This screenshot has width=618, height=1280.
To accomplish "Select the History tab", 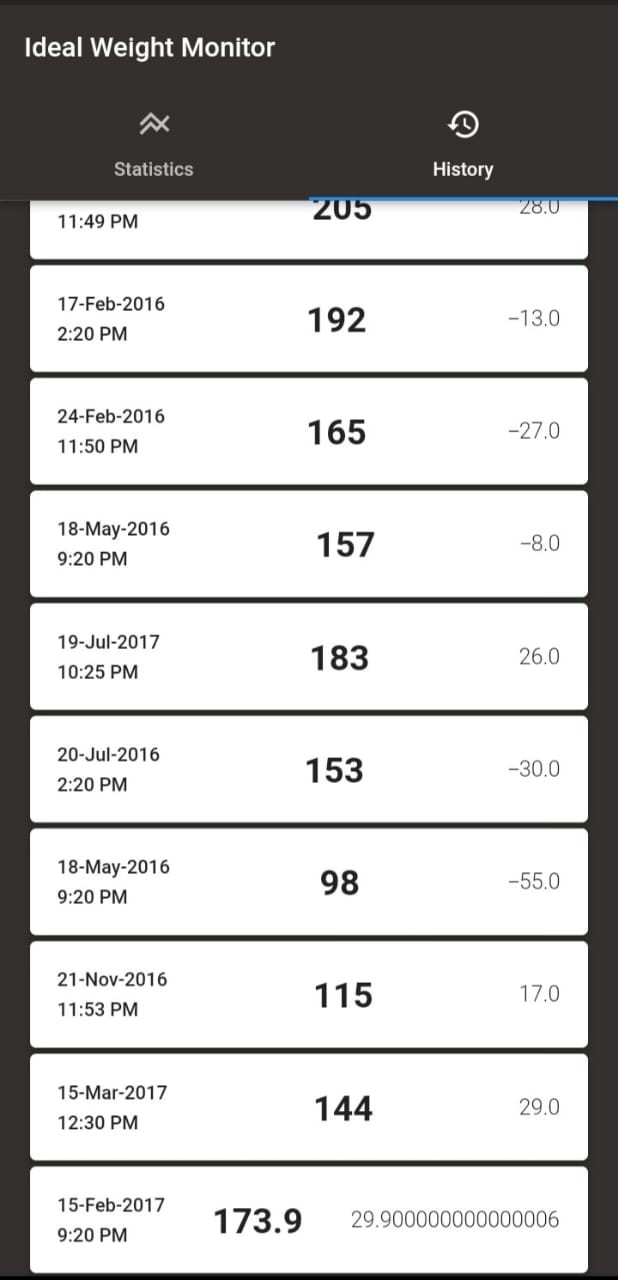I will [462, 146].
